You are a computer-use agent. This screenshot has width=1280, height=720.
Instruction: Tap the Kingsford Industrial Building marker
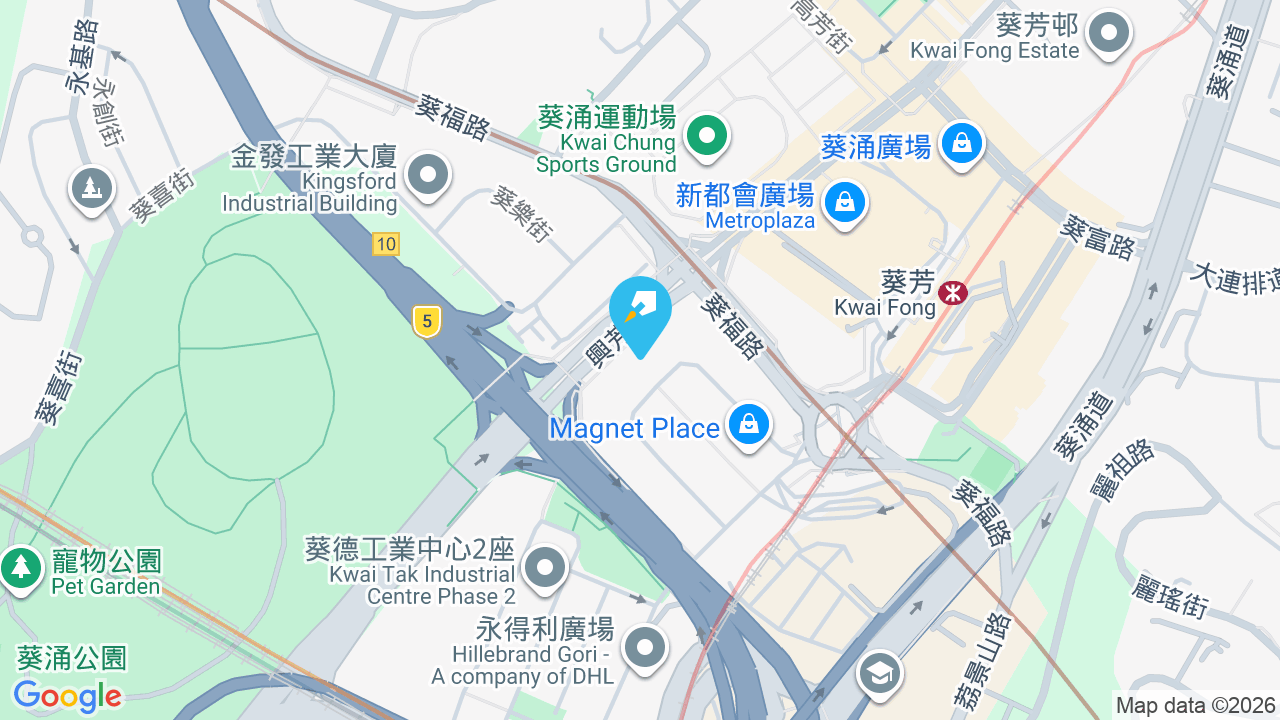[x=429, y=177]
